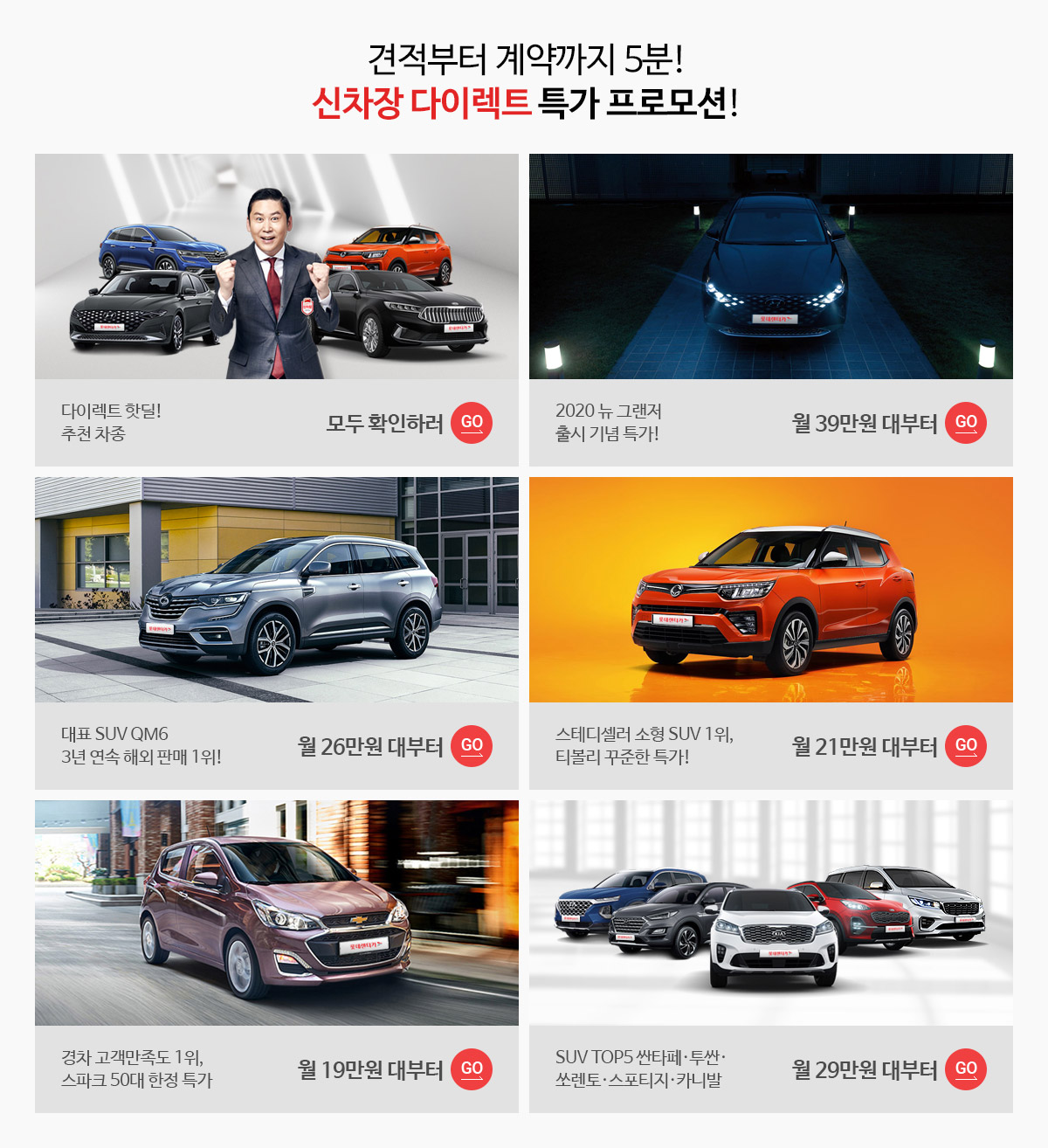
Task: Tap GO for SUV TOP5 offer
Action: coord(966,1069)
